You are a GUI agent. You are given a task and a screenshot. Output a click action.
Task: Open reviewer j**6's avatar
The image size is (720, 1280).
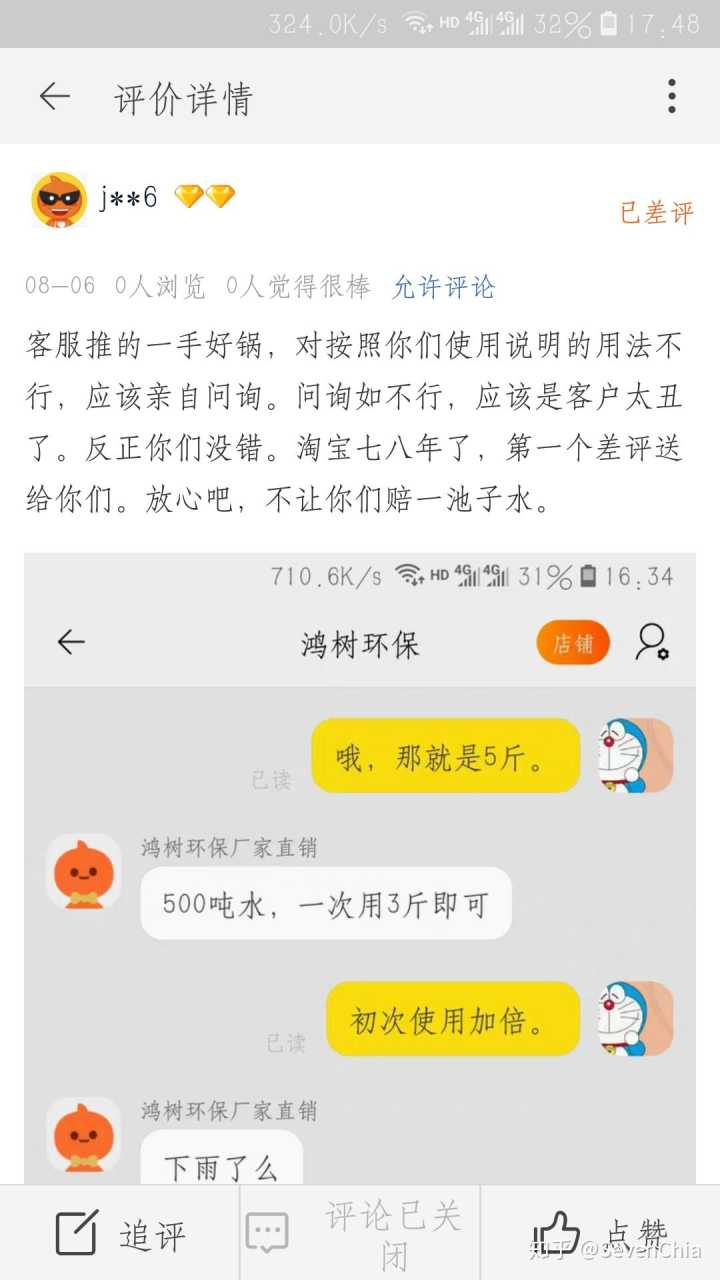point(59,199)
